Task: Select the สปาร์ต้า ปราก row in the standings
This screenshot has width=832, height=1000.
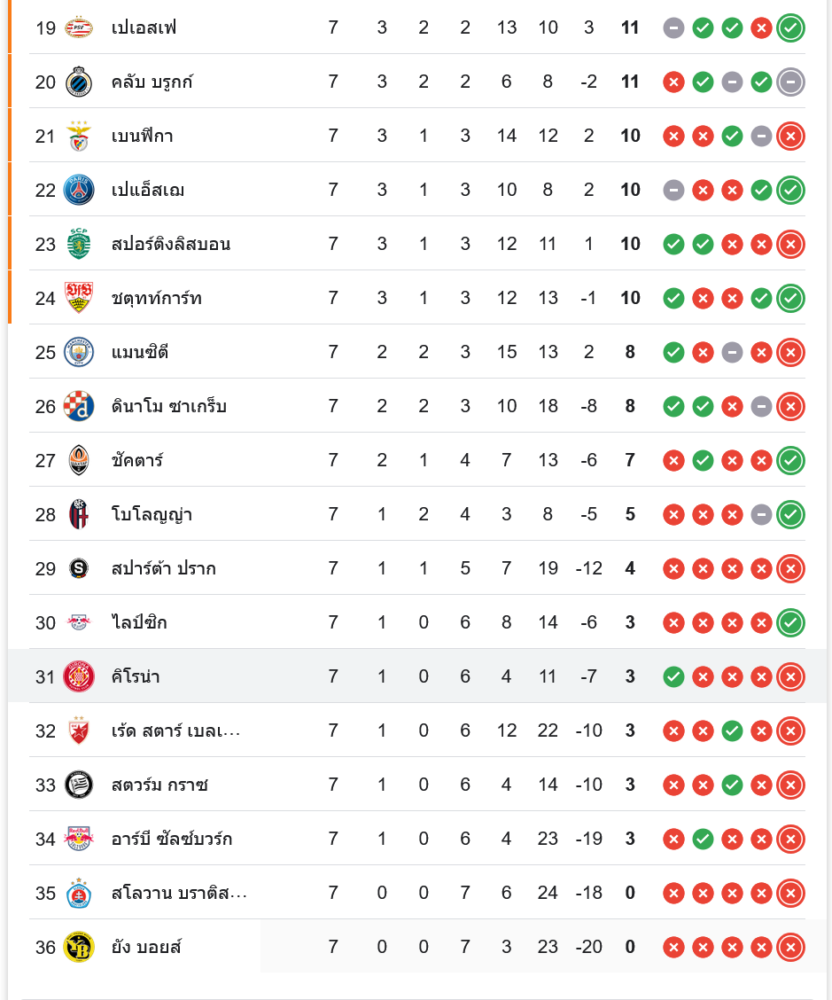Action: [x=163, y=568]
